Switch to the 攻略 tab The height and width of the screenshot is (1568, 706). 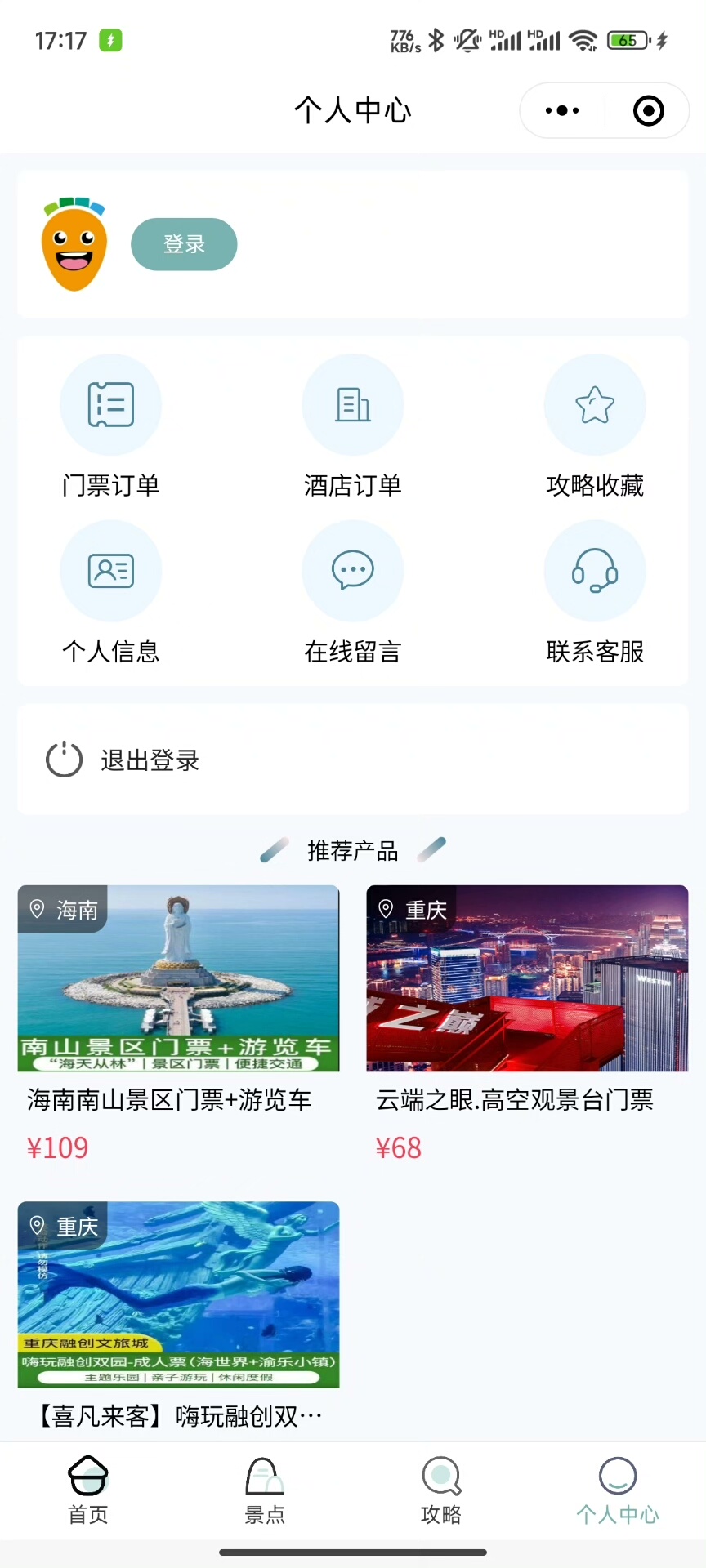pyautogui.click(x=441, y=1490)
